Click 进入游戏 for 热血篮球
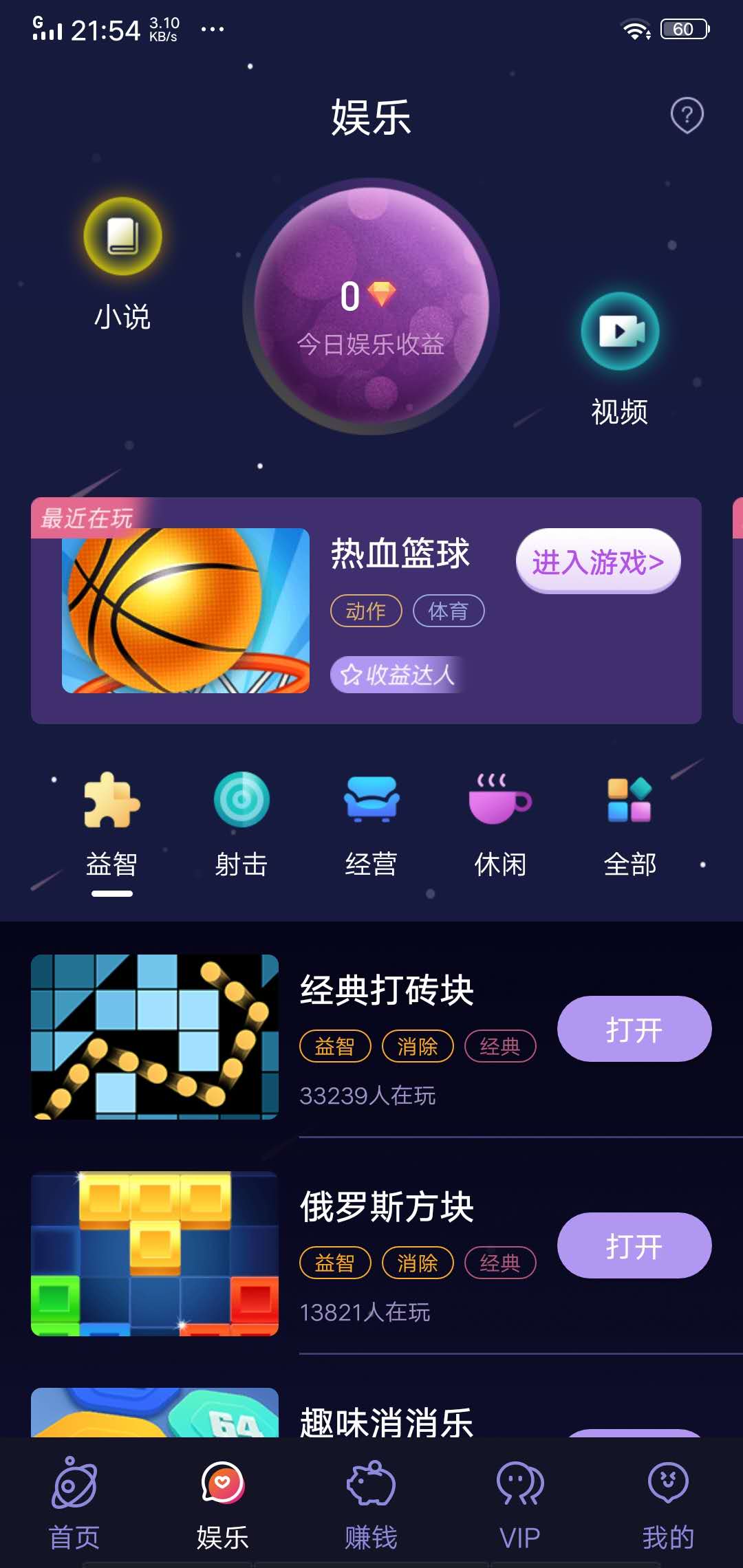This screenshot has height=1568, width=743. coord(597,561)
